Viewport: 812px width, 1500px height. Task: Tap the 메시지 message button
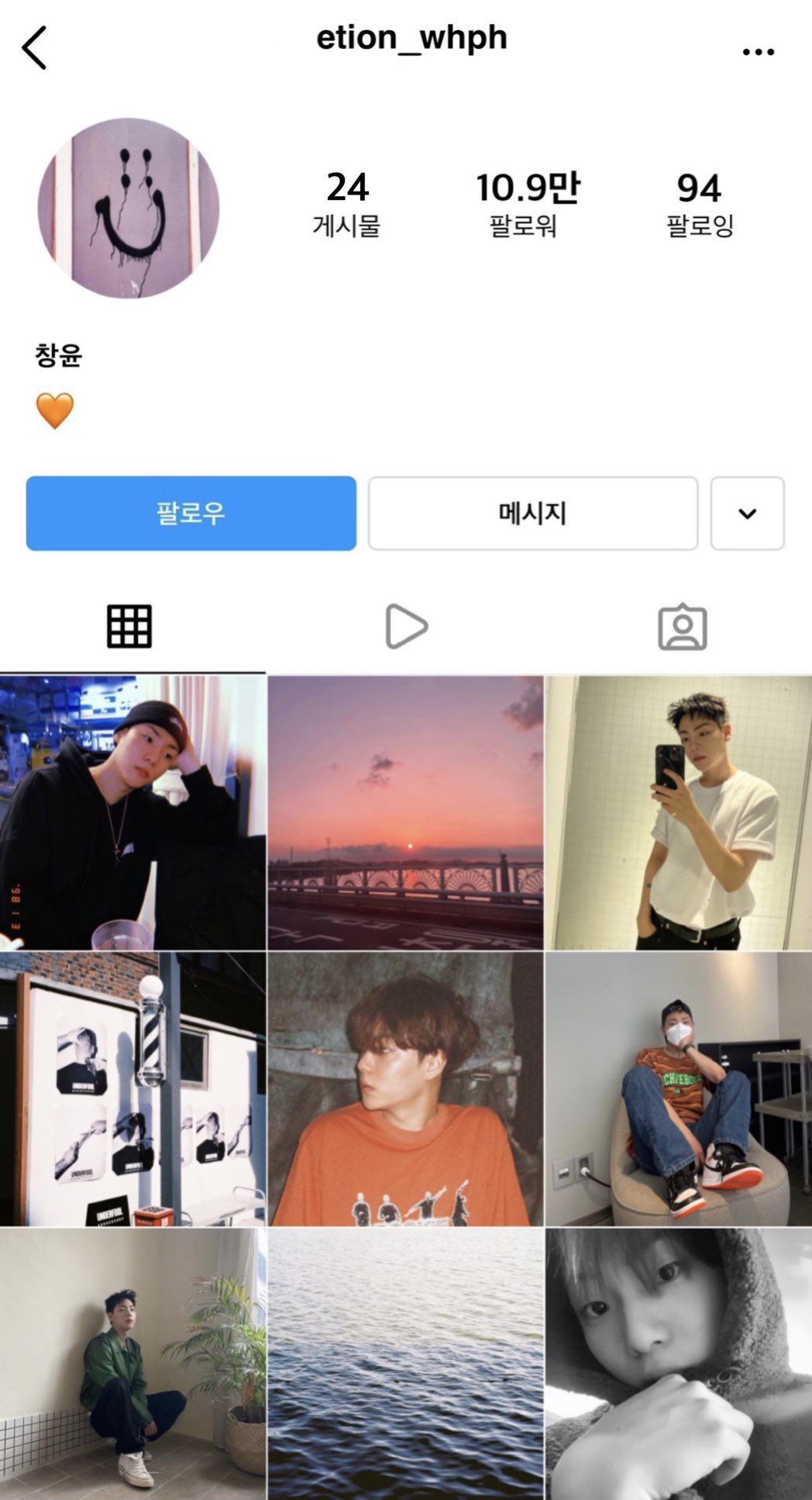tap(532, 513)
